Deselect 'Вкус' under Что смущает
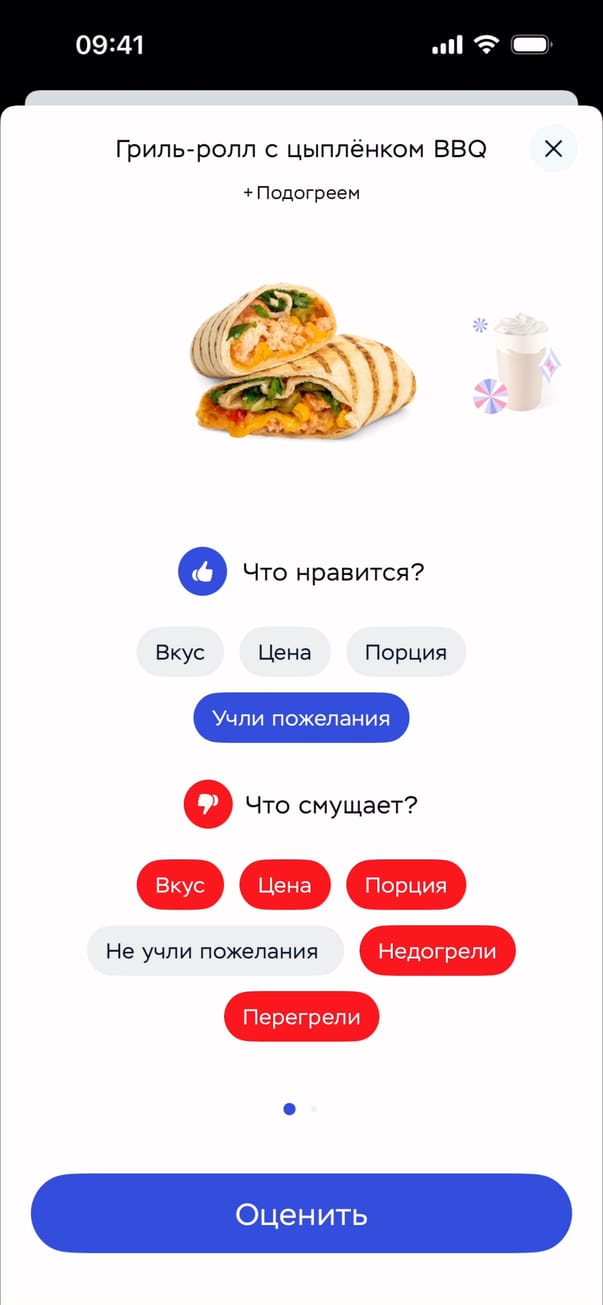This screenshot has width=603, height=1305. coord(180,885)
